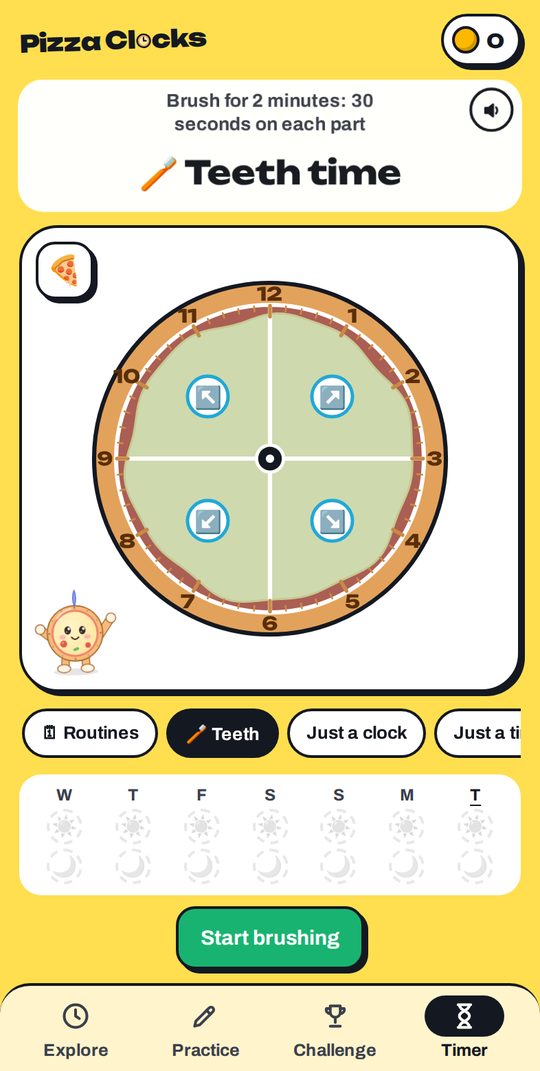Select the Teeth chip

click(223, 734)
